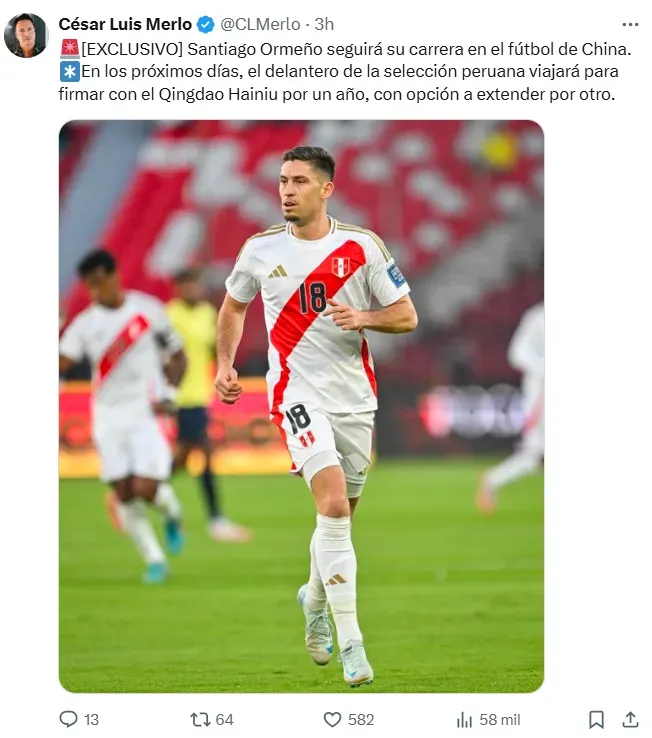Viewport: 652px width, 738px height.
Task: Open the tweet's overflow menu
Action: click(x=629, y=24)
